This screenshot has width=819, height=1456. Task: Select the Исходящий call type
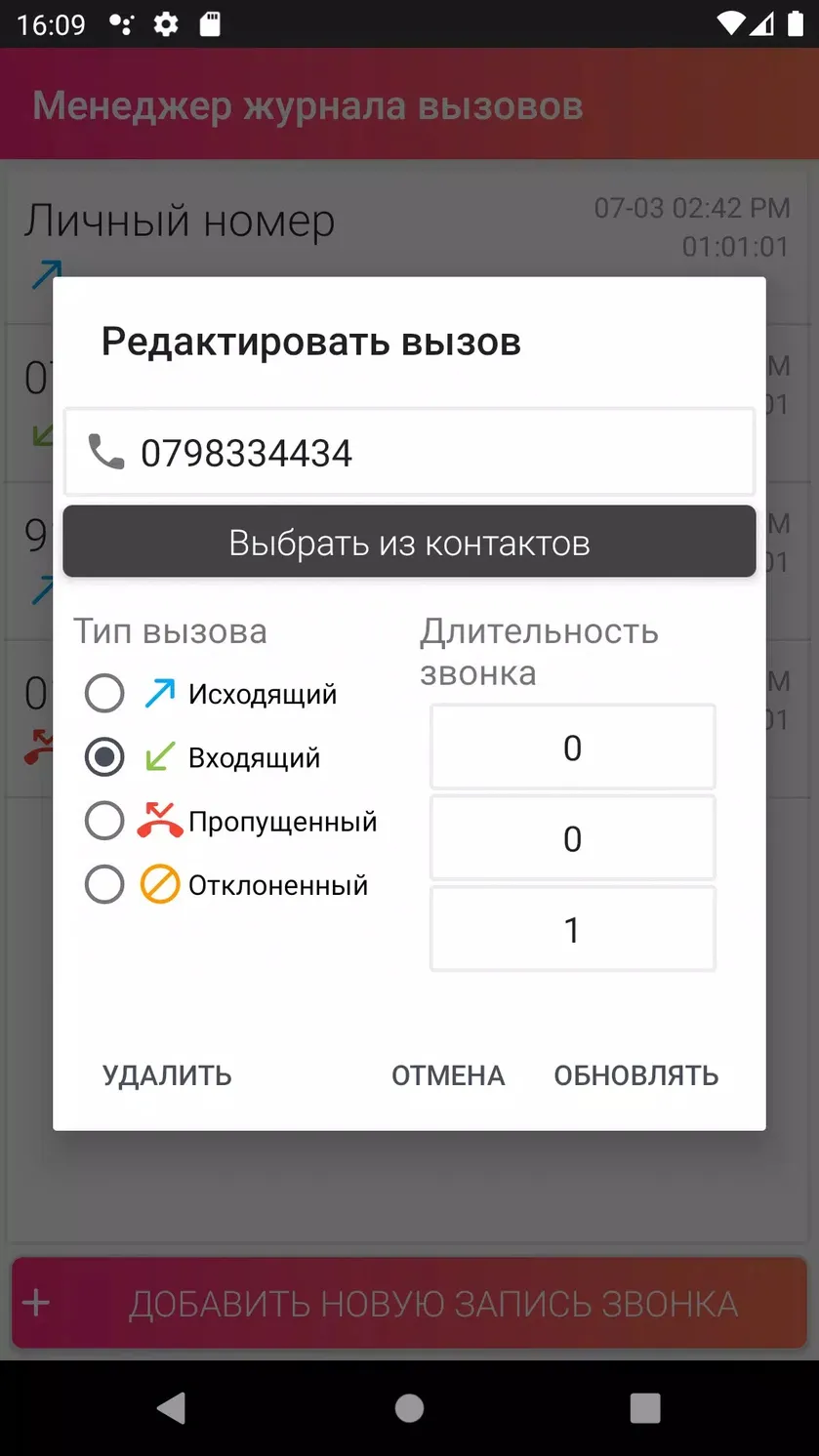(x=211, y=694)
